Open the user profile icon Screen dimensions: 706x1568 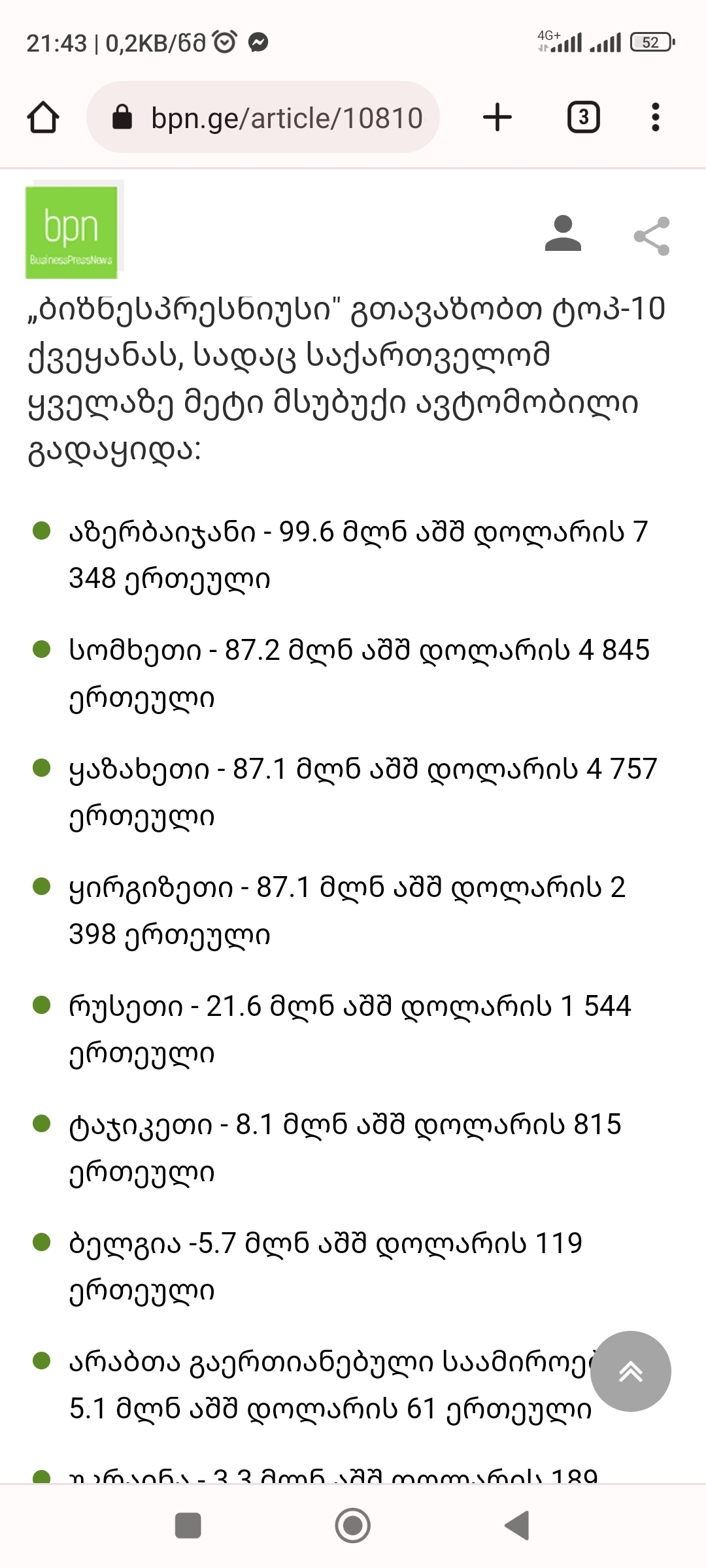point(563,234)
